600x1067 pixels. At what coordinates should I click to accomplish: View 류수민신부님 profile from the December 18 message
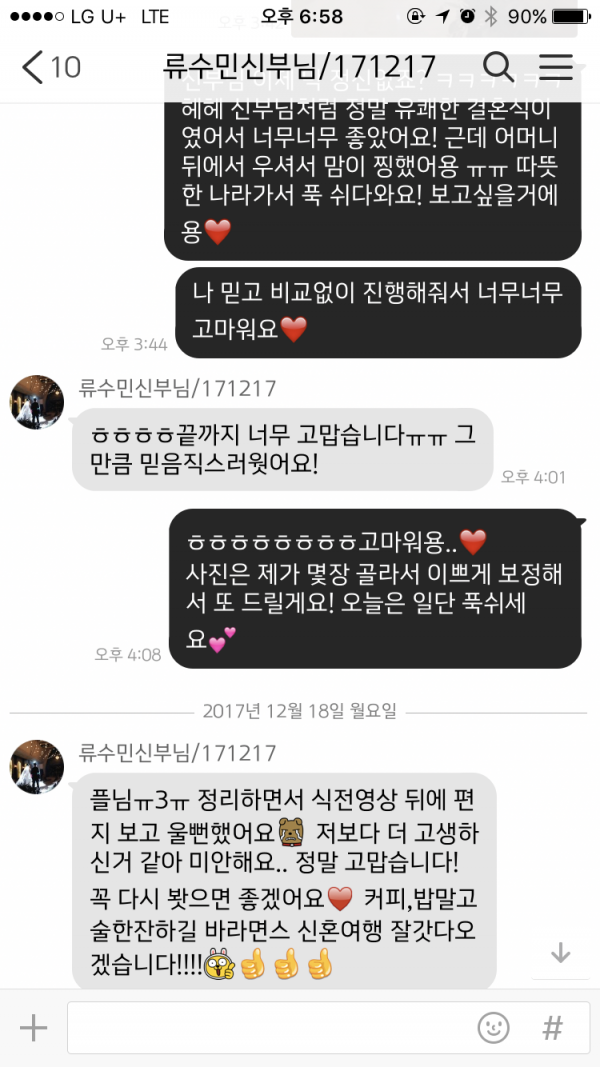click(x=37, y=766)
